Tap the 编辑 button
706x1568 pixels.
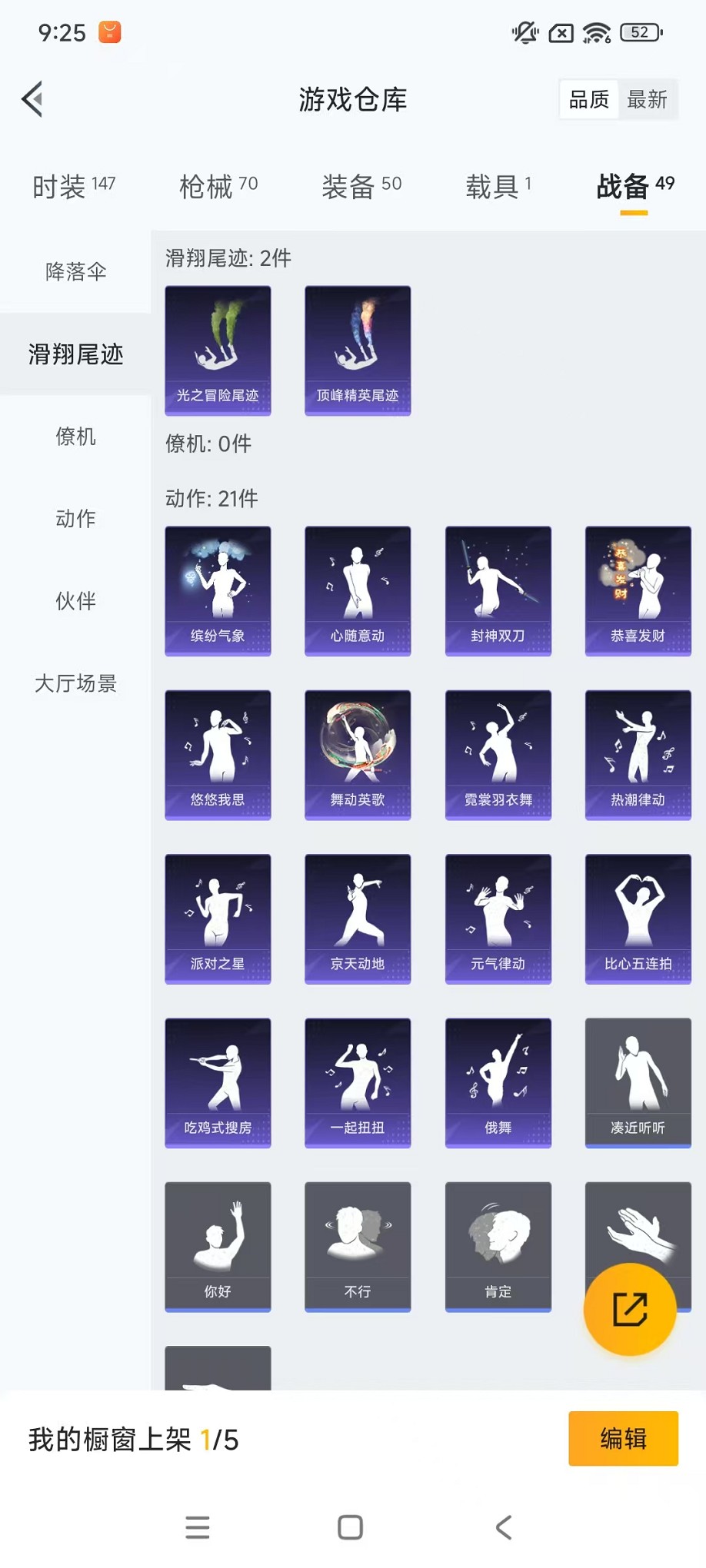tap(623, 1438)
